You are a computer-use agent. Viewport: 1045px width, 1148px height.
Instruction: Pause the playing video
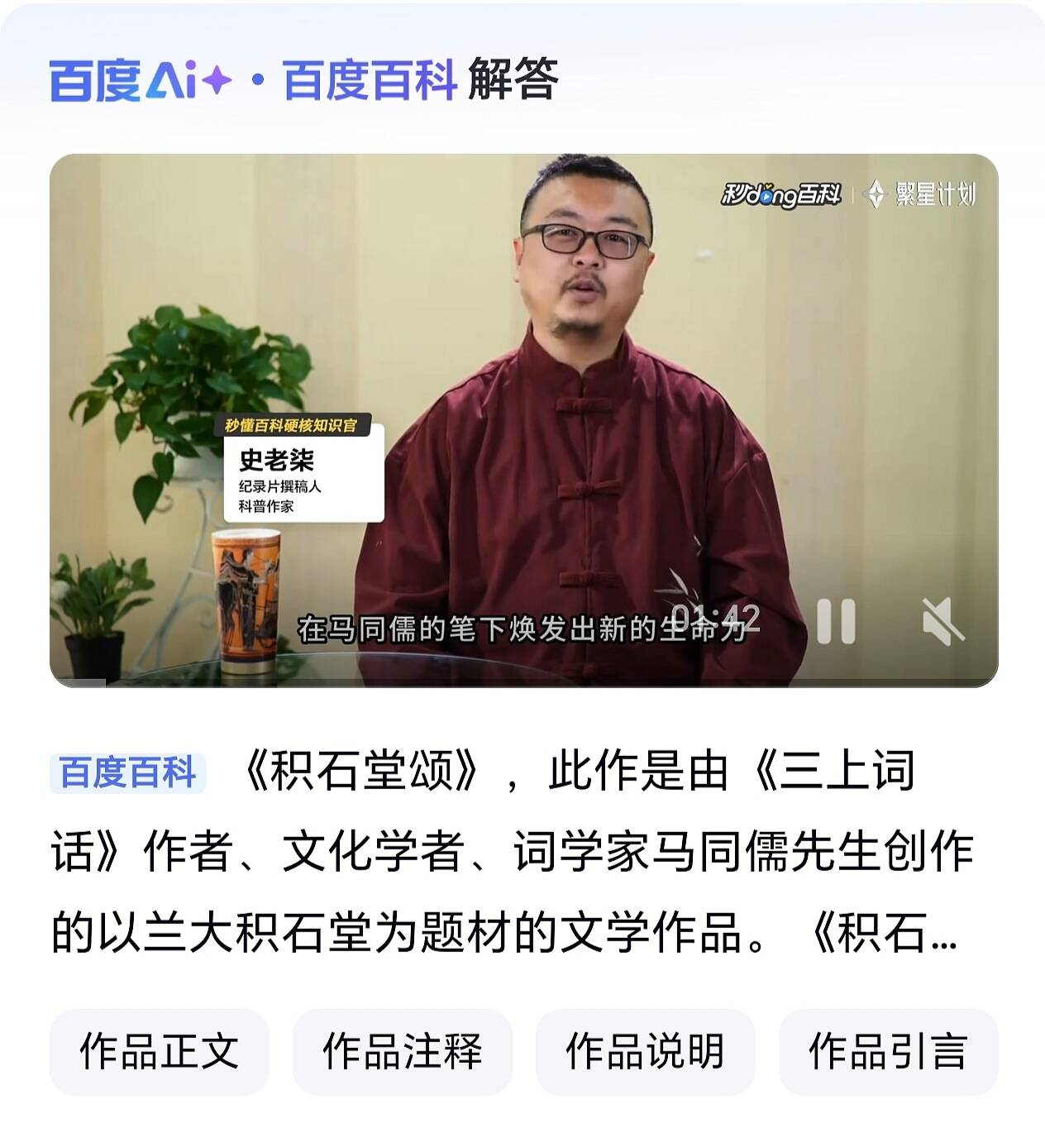click(x=836, y=620)
